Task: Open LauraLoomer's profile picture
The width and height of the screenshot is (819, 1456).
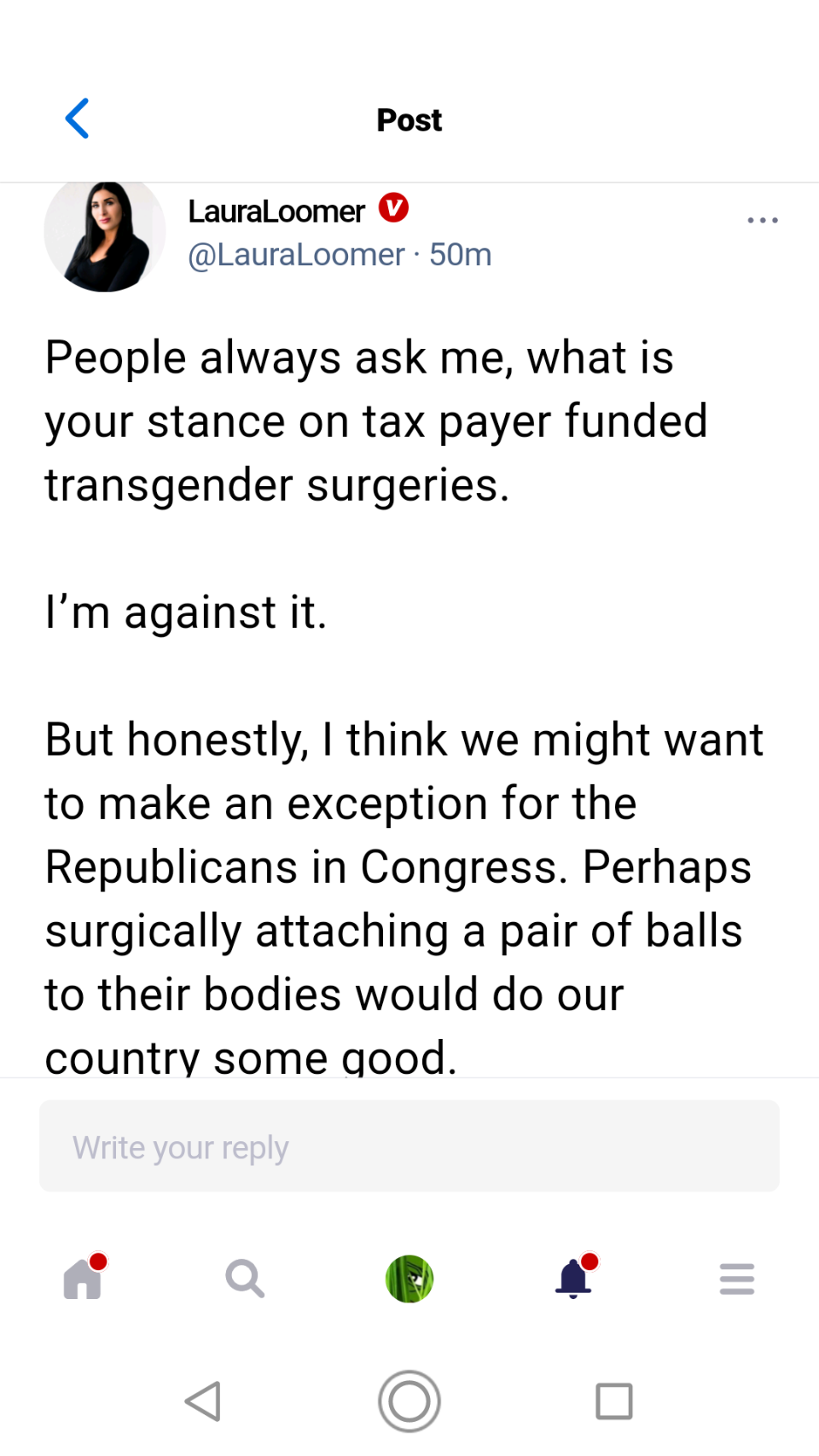Action: [104, 235]
